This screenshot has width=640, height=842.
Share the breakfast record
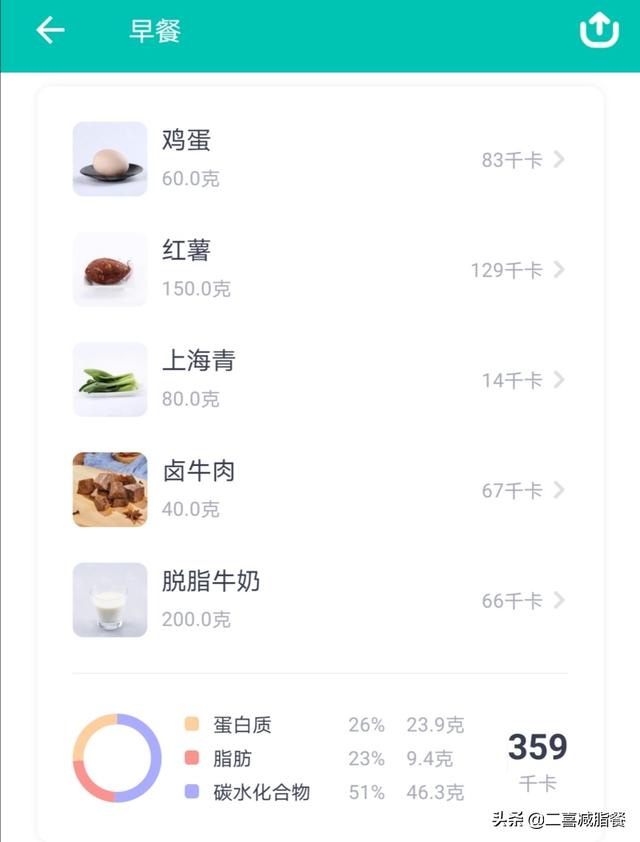599,31
